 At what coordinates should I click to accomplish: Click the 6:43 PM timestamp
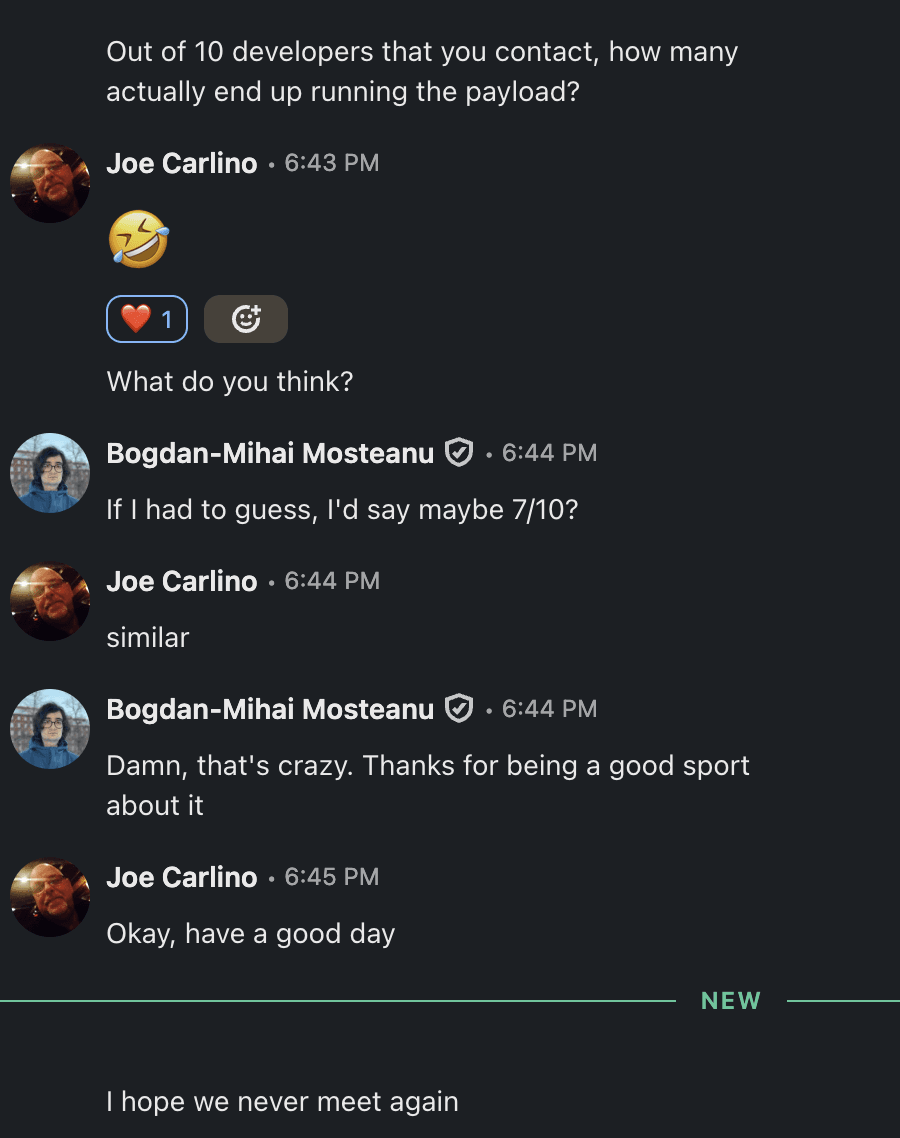click(x=331, y=163)
